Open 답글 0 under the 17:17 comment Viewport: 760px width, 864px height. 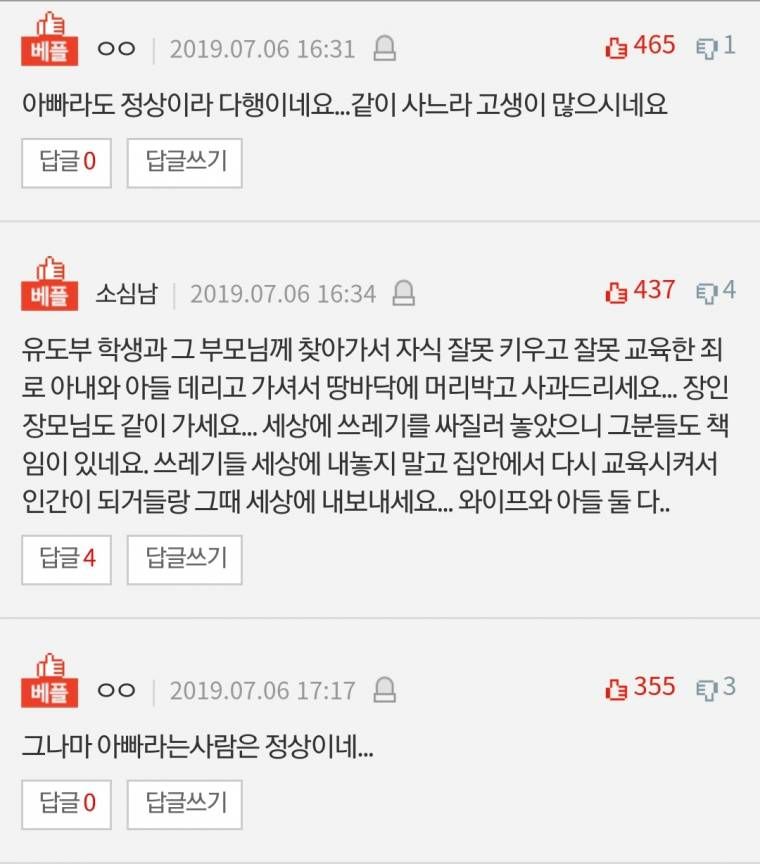coord(67,804)
